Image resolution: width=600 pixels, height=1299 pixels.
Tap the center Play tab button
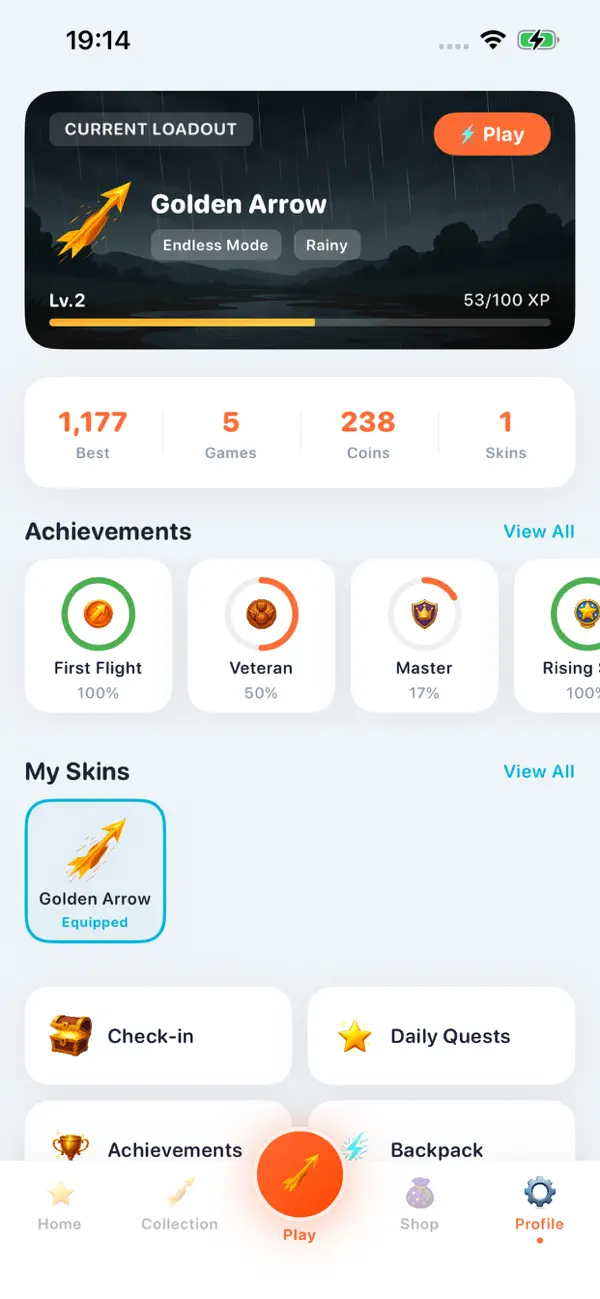300,1176
